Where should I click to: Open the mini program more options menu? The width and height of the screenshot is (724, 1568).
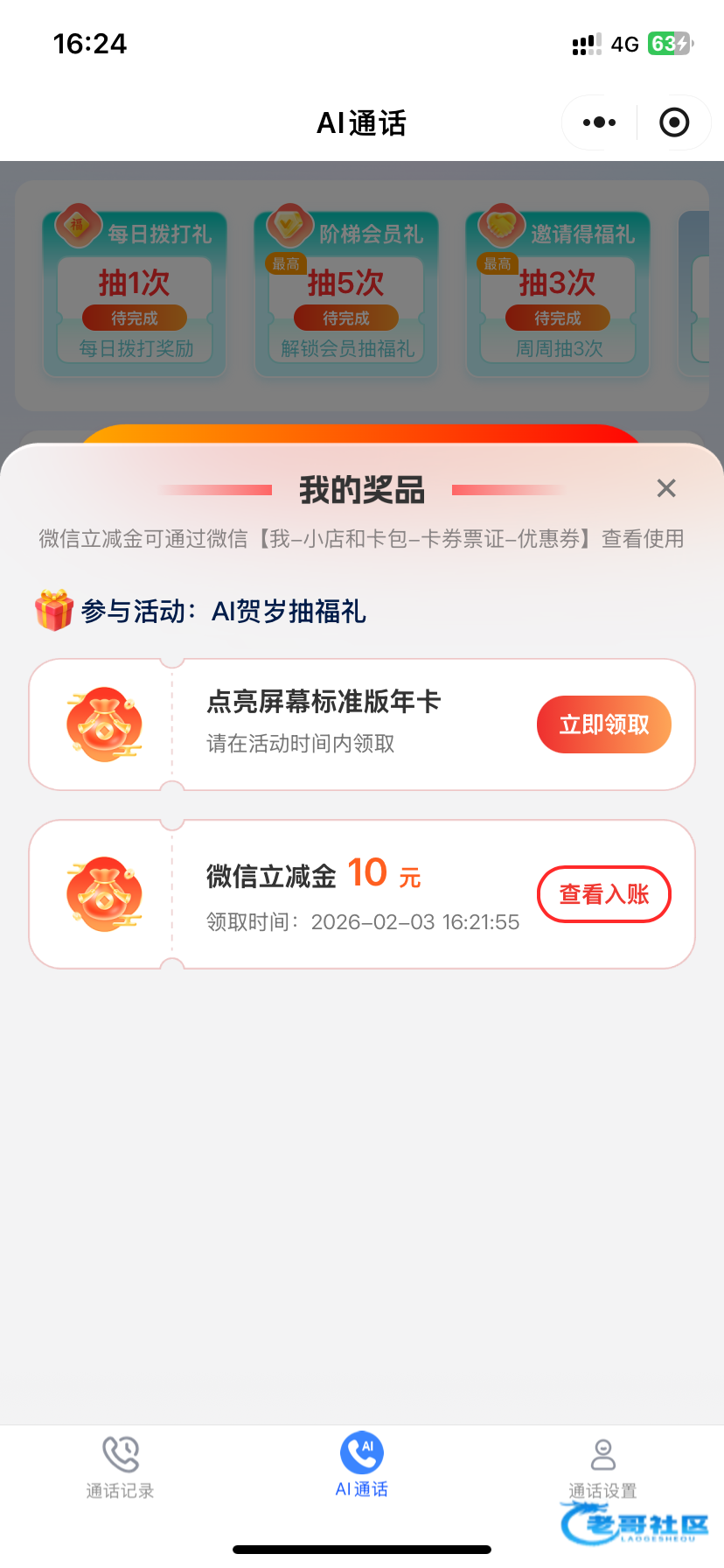pos(599,122)
